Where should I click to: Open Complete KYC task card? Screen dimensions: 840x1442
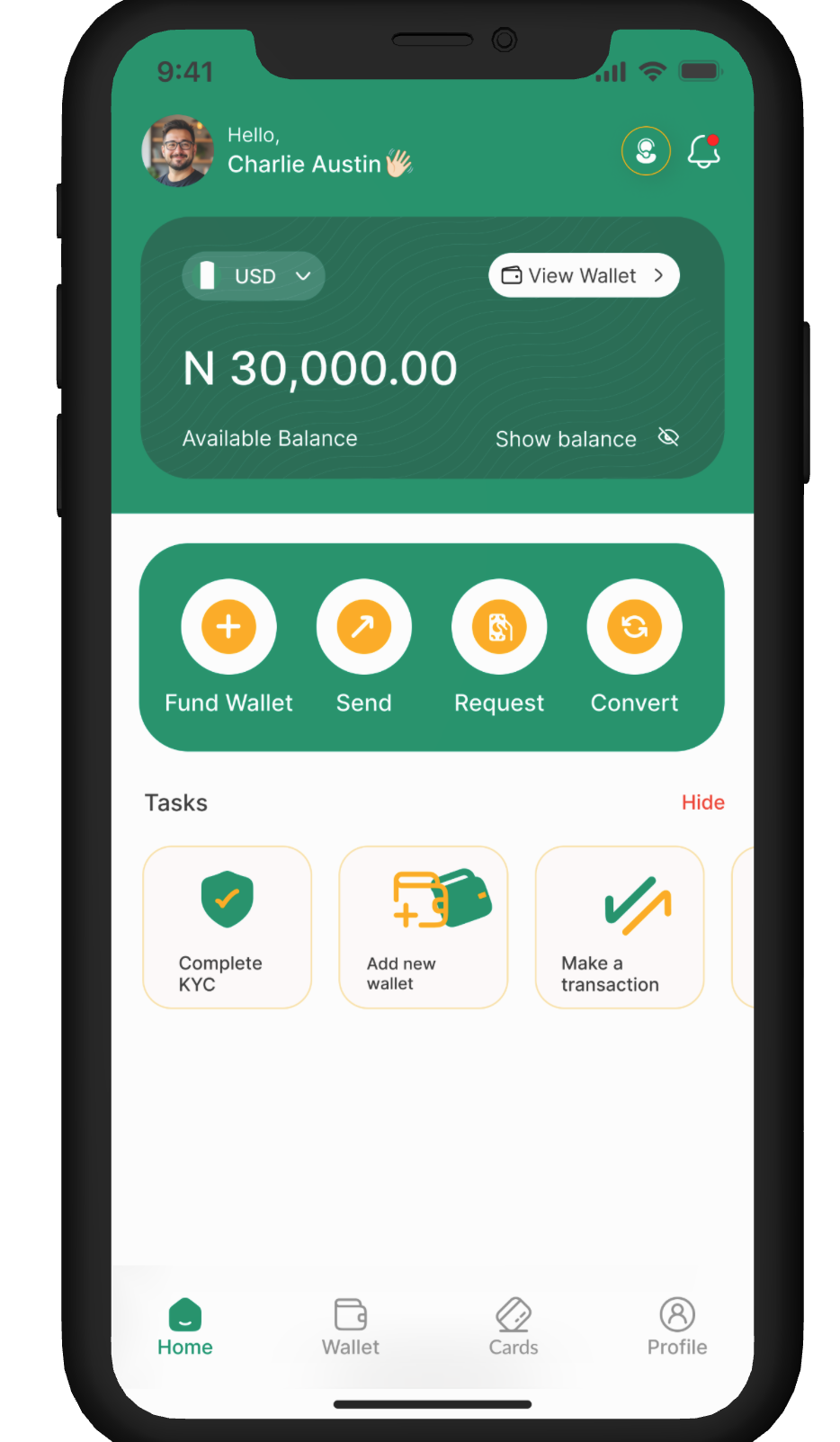pos(228,927)
